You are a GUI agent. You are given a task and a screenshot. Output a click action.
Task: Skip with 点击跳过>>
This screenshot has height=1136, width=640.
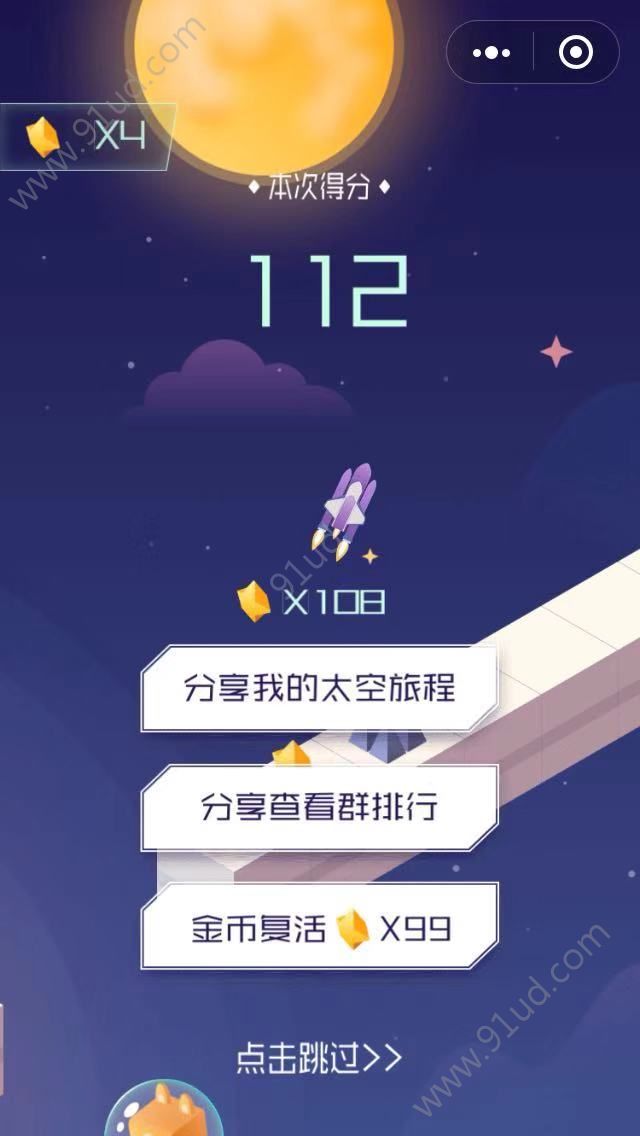319,1058
